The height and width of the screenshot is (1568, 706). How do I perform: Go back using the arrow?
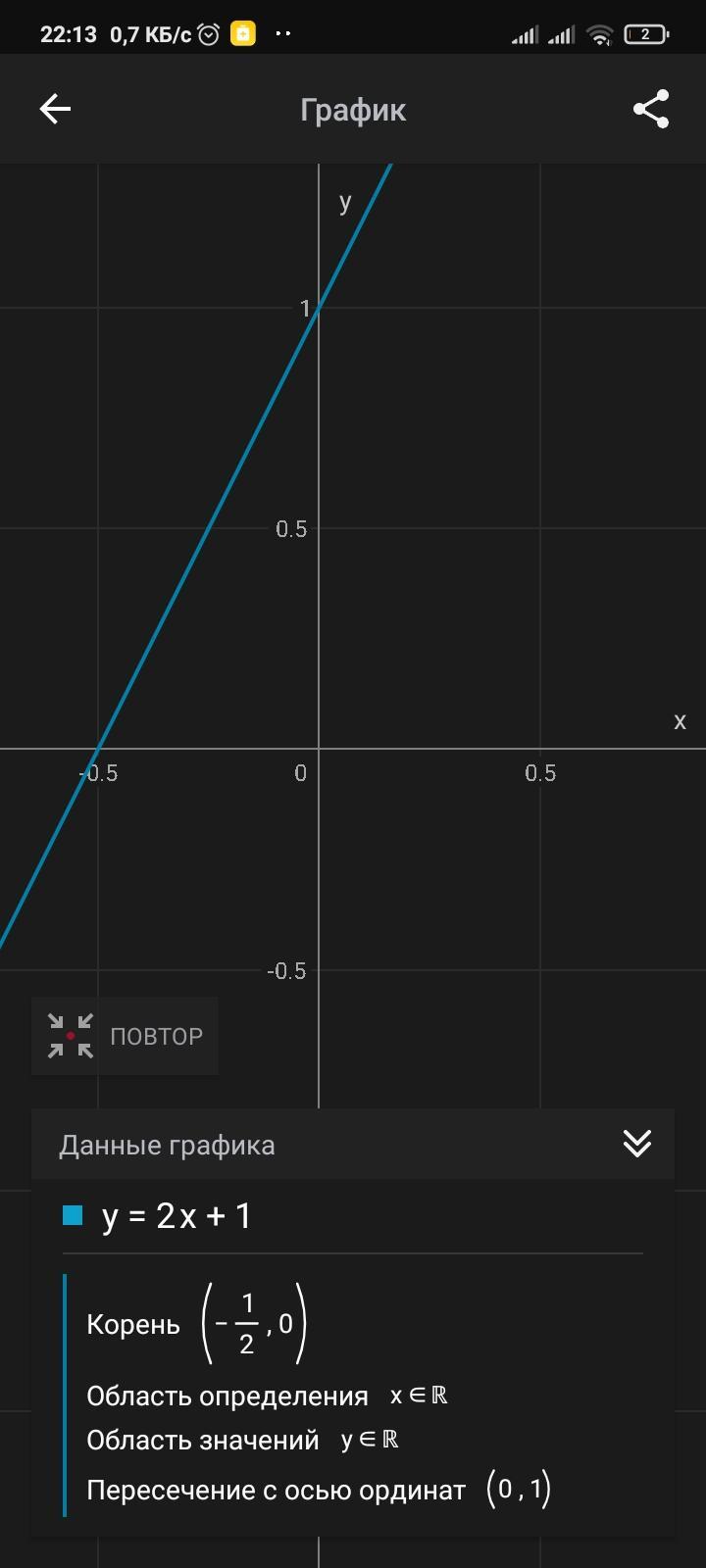(x=55, y=109)
